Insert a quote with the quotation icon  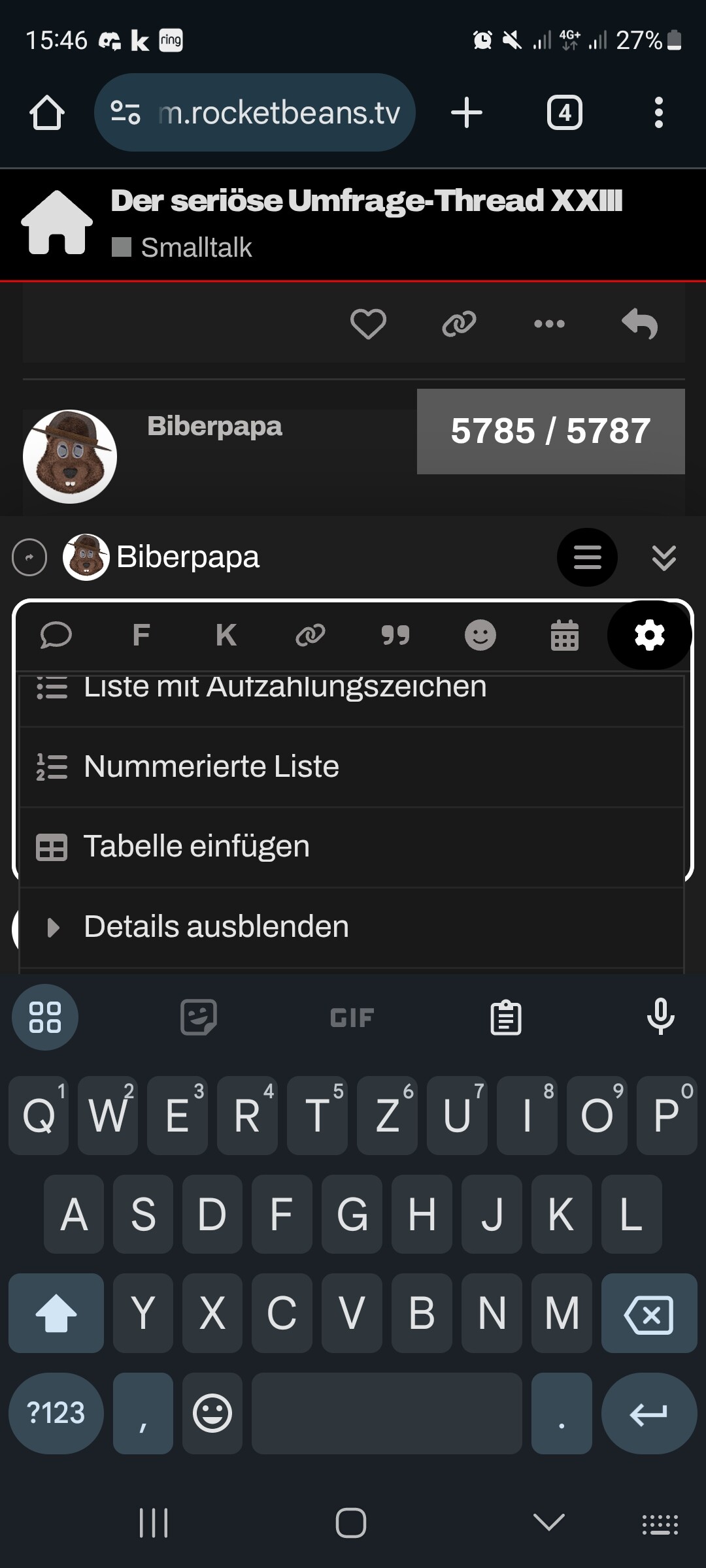point(395,635)
